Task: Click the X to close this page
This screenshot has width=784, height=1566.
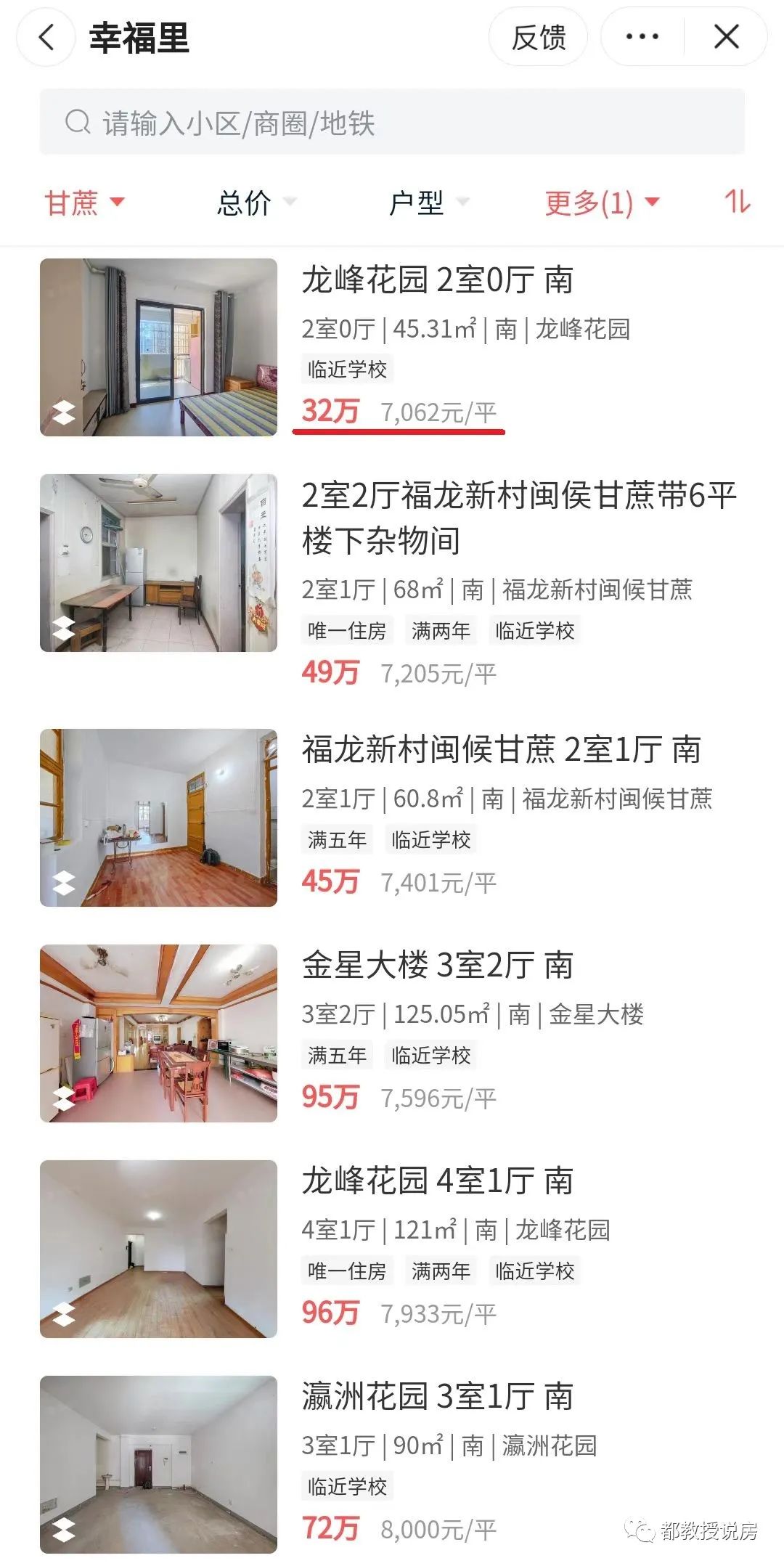Action: pyautogui.click(x=725, y=37)
